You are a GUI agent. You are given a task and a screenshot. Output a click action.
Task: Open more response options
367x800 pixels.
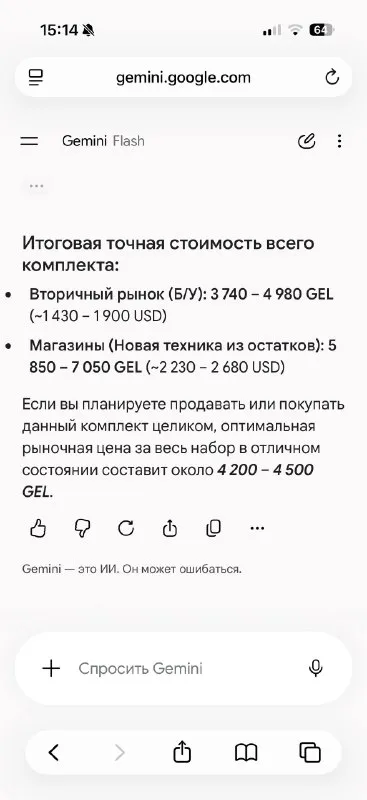(257, 529)
